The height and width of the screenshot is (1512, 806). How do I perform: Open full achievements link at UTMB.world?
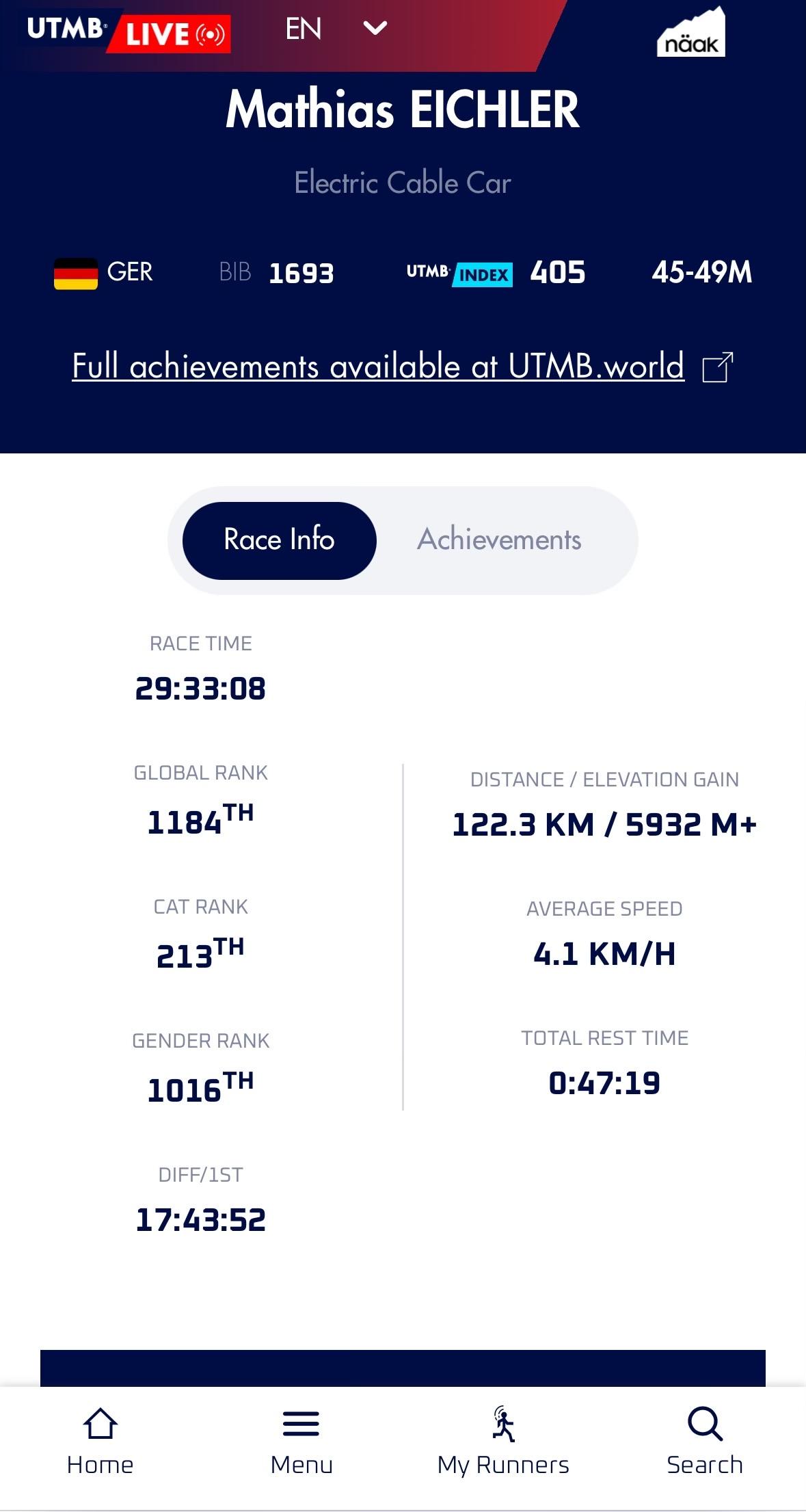coord(402,367)
